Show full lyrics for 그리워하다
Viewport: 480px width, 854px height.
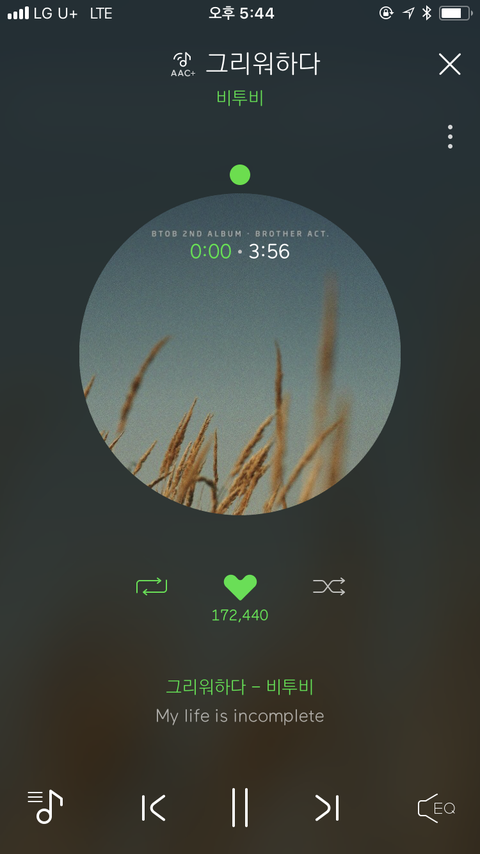tap(240, 701)
